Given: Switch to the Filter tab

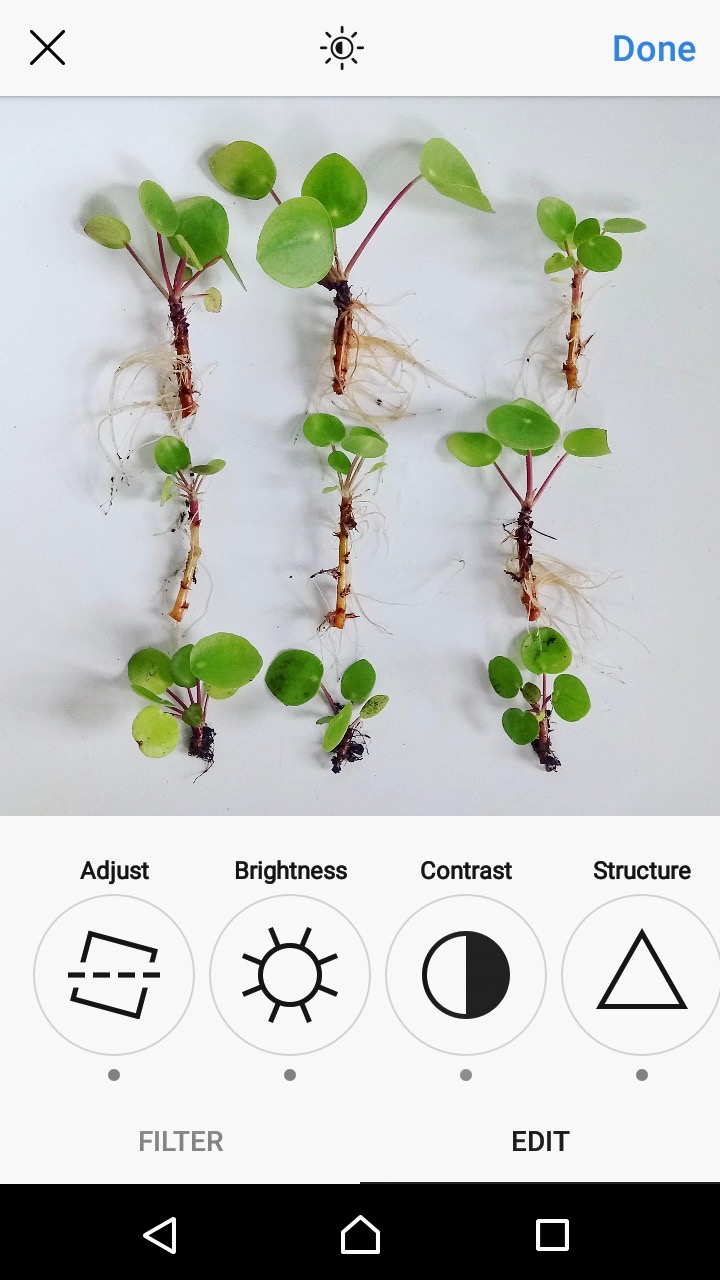Looking at the screenshot, I should pyautogui.click(x=180, y=1141).
